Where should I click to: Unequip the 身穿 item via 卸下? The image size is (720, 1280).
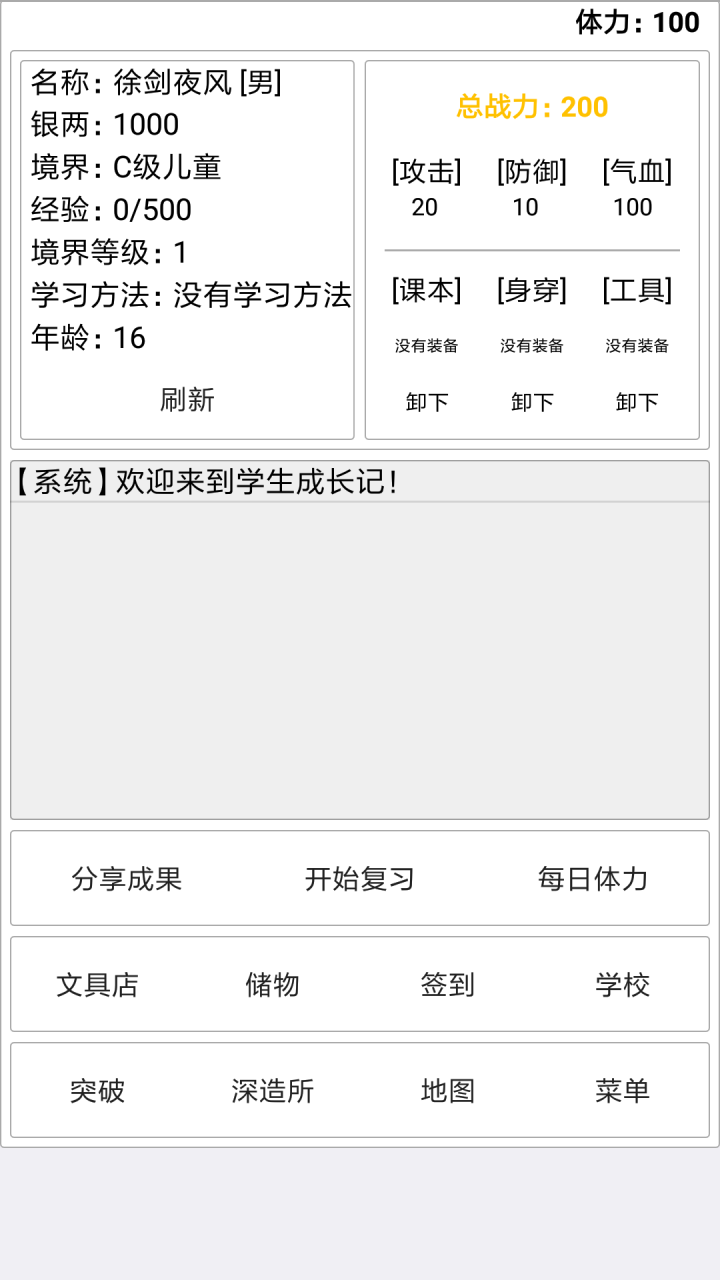pyautogui.click(x=530, y=402)
